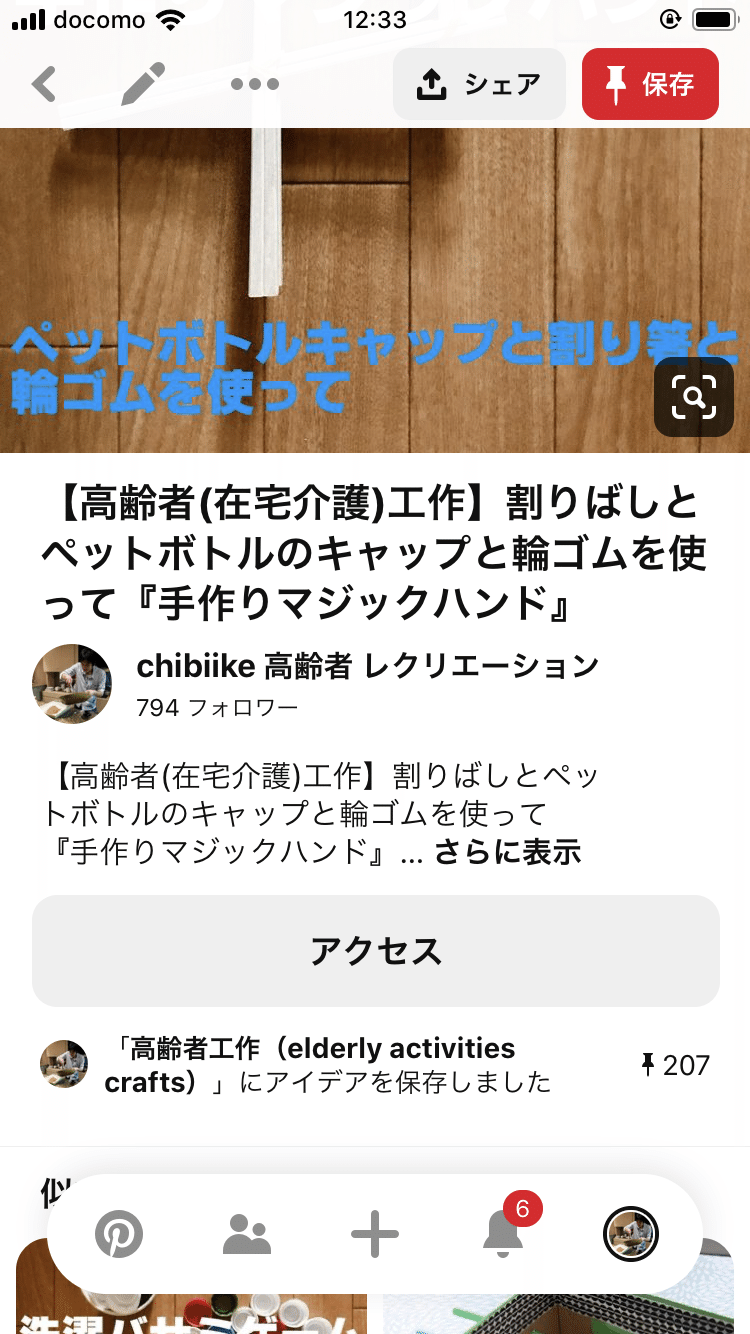The image size is (750, 1334).
Task: Open the three-dot more options icon
Action: [x=253, y=84]
